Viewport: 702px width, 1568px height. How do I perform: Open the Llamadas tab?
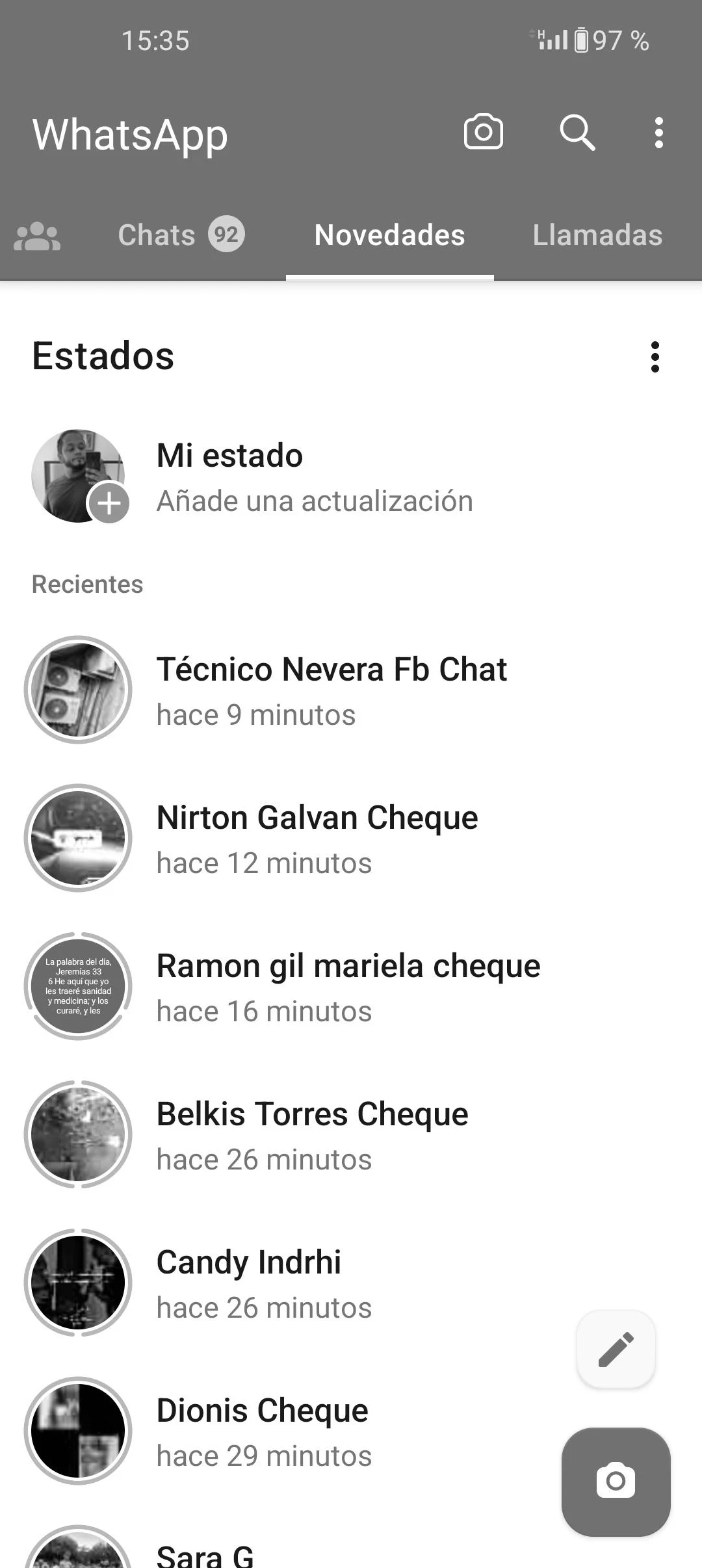(x=597, y=235)
